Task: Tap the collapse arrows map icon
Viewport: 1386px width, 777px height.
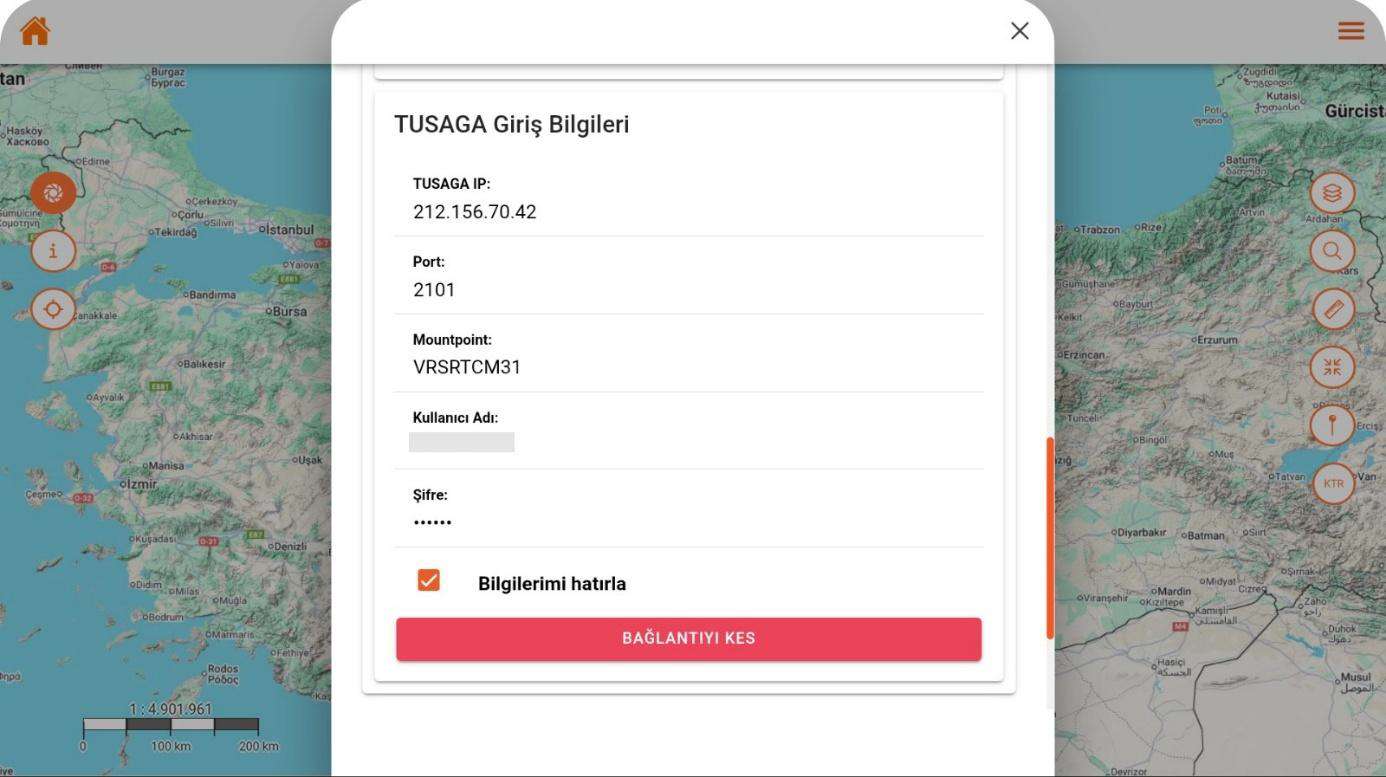Action: tap(1332, 368)
